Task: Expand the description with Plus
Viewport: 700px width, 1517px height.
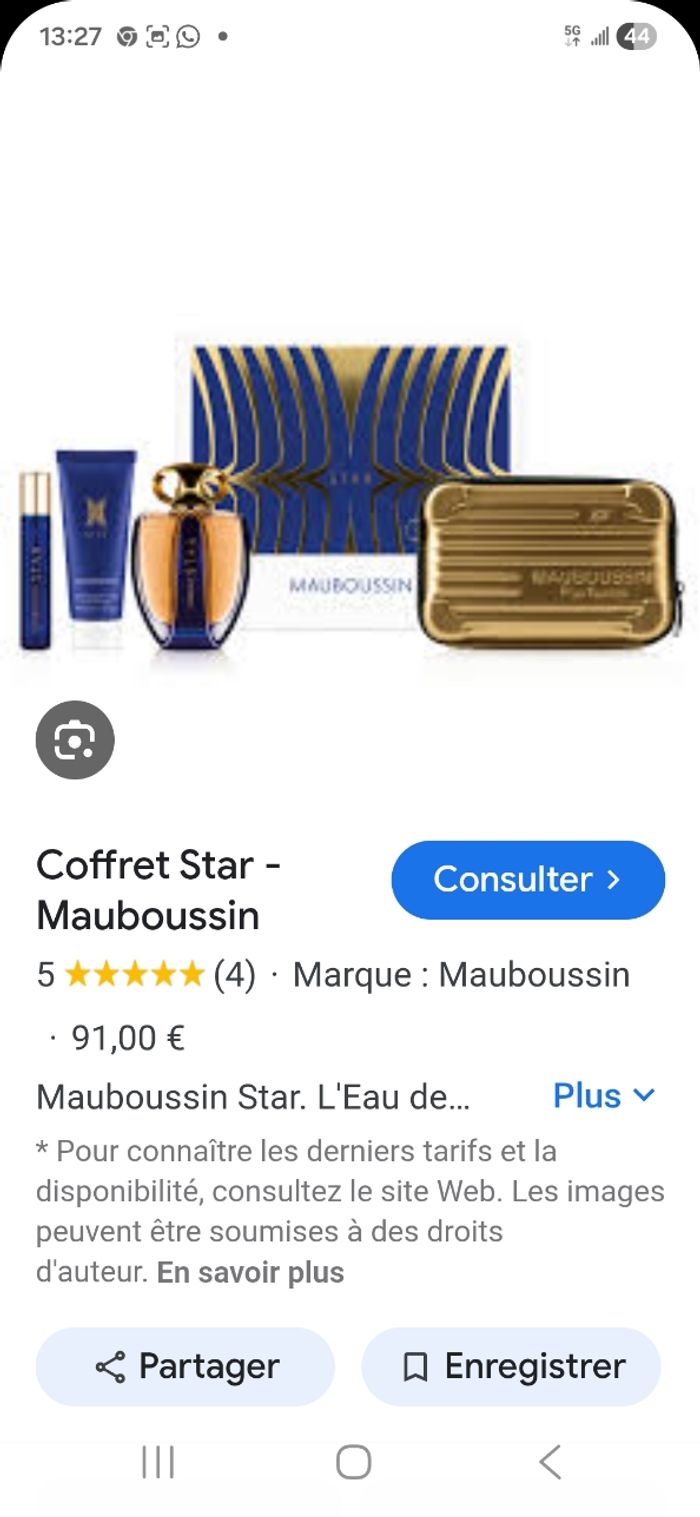Action: (x=604, y=1095)
